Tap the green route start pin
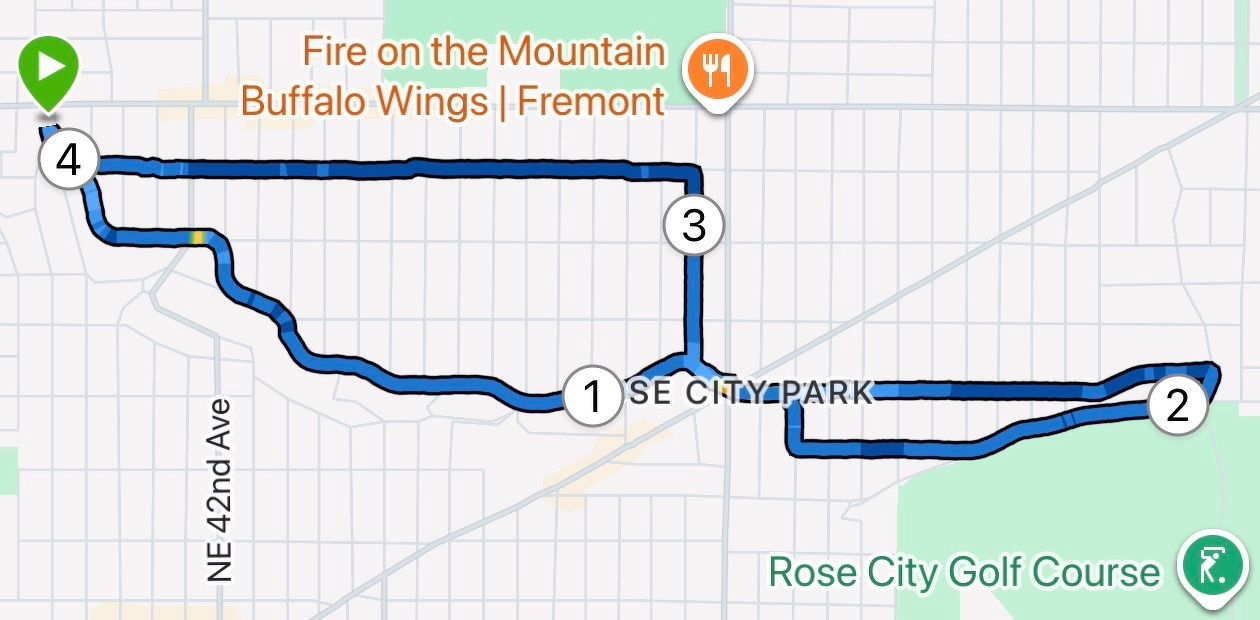This screenshot has height=620, width=1260. coord(48,69)
